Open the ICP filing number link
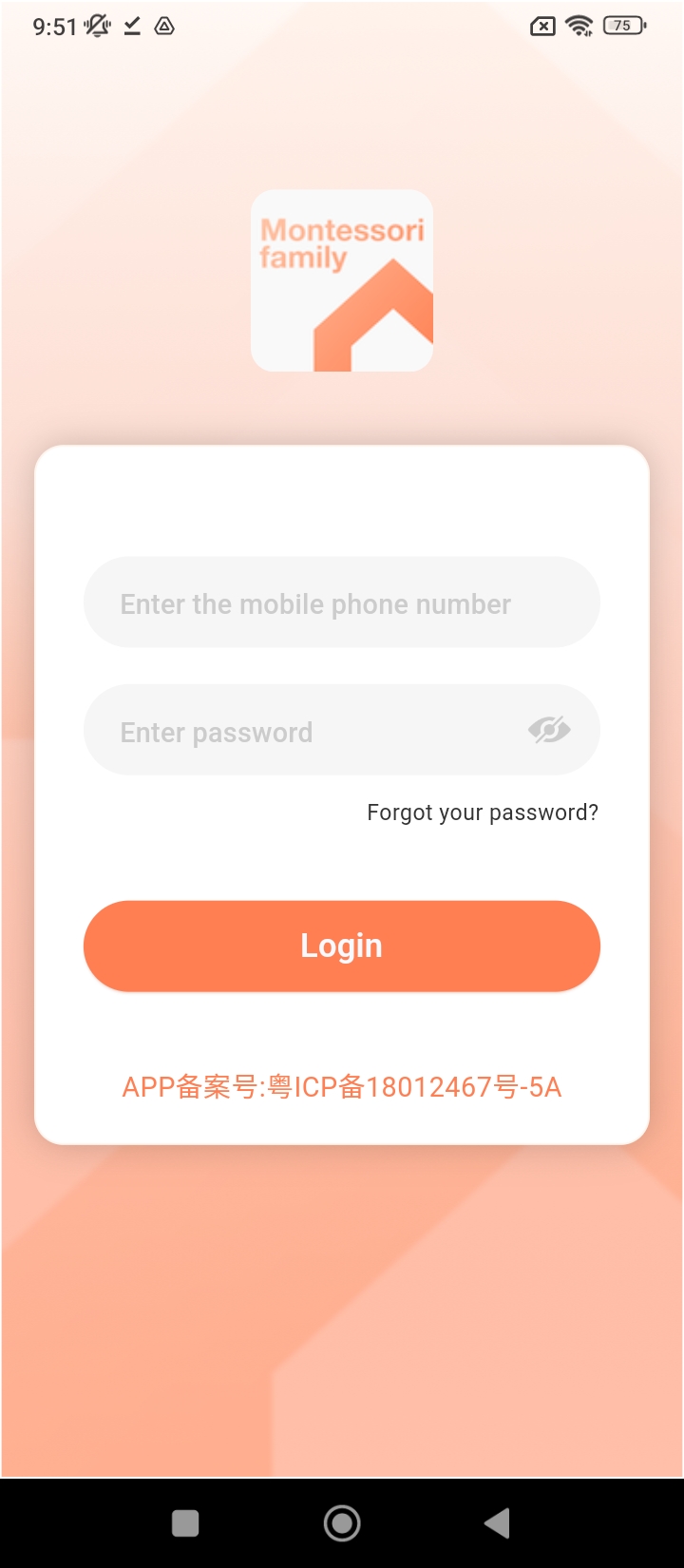684x1568 pixels. (x=342, y=1087)
